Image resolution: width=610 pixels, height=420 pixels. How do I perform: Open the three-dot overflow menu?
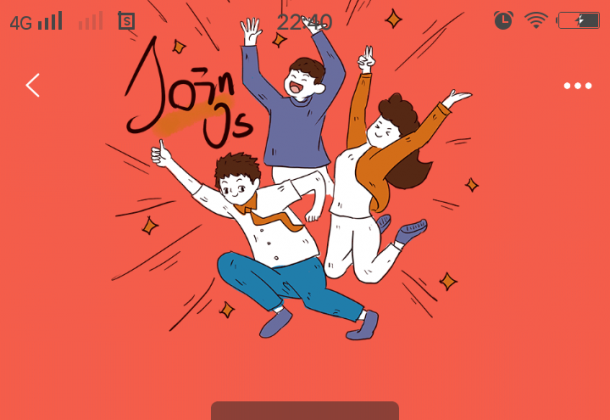[577, 86]
